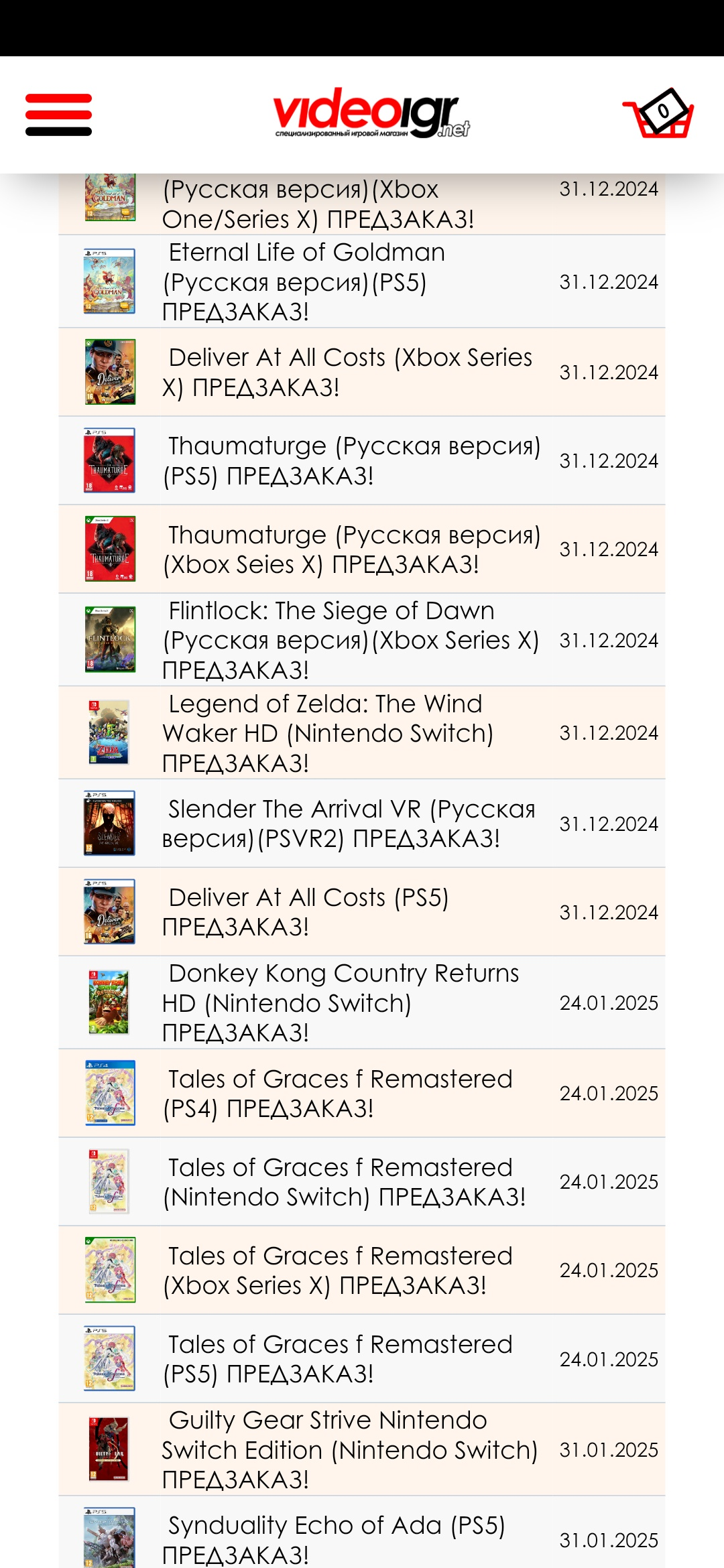Open Tales of Graces f Remastered (PS5)

340,1359
